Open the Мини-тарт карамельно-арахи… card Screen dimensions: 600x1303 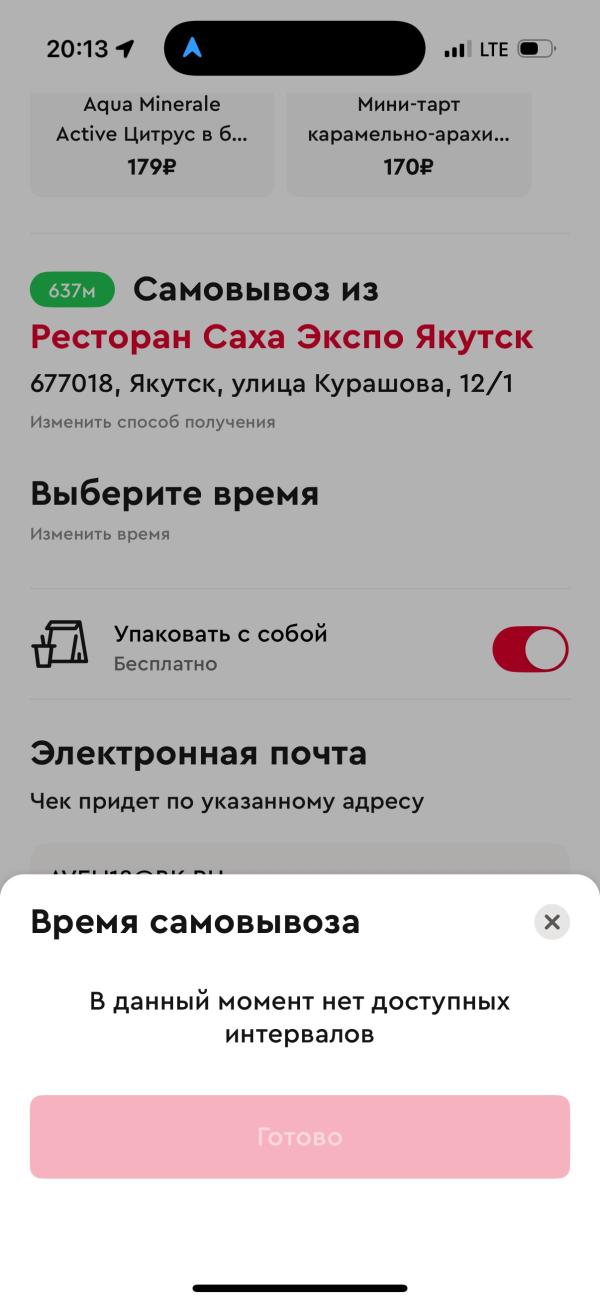tap(408, 140)
